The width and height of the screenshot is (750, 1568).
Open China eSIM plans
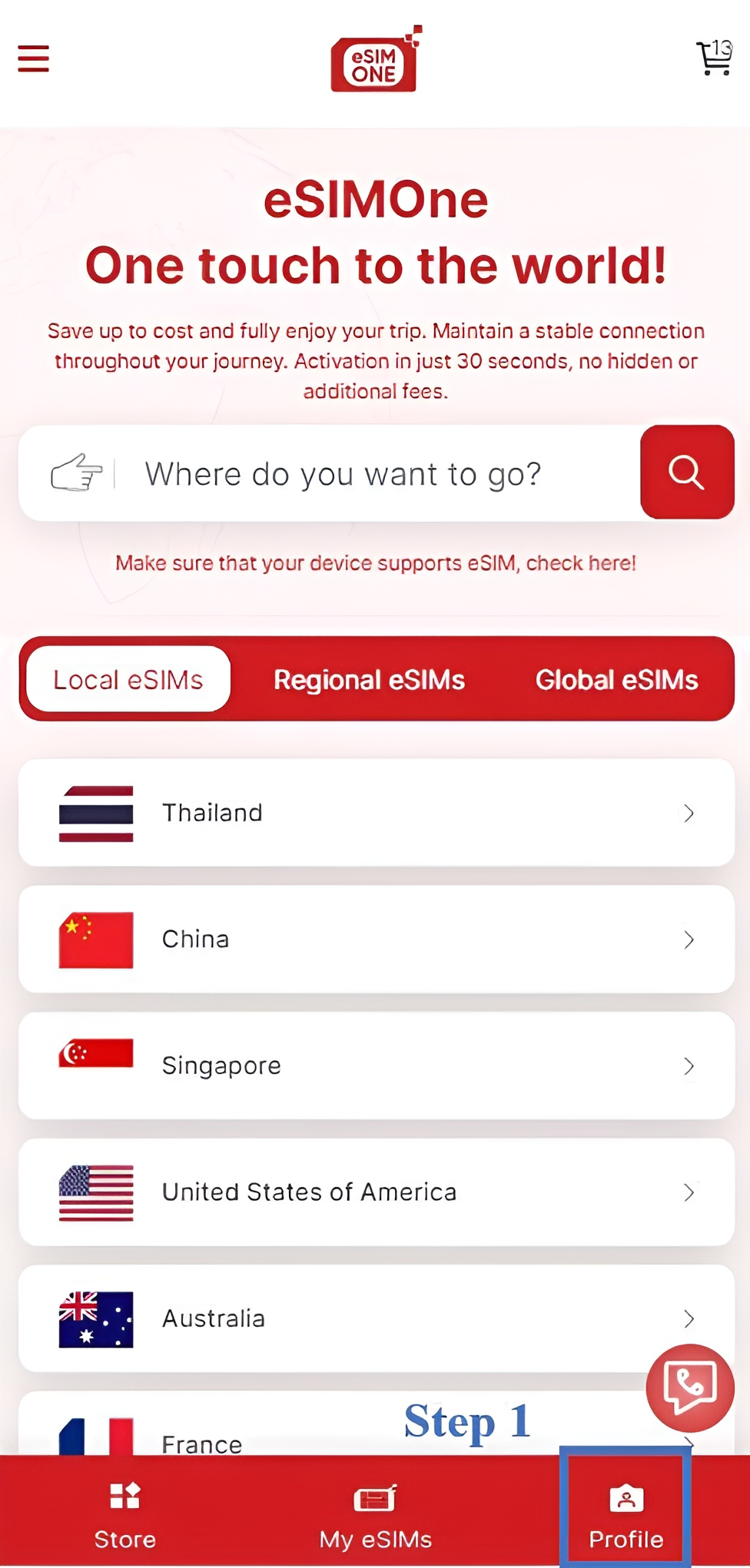point(376,939)
